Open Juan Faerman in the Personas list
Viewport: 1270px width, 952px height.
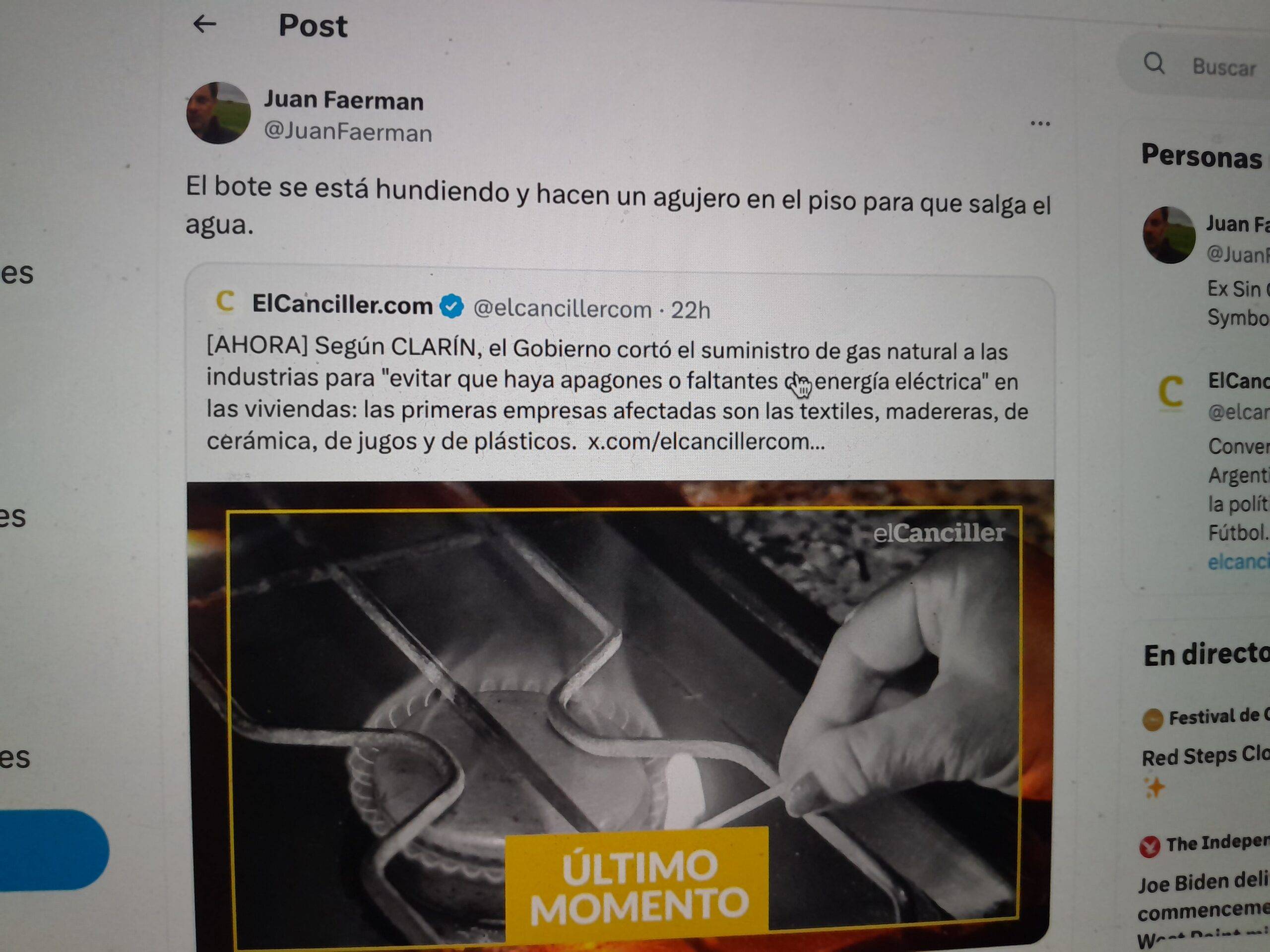point(1234,225)
